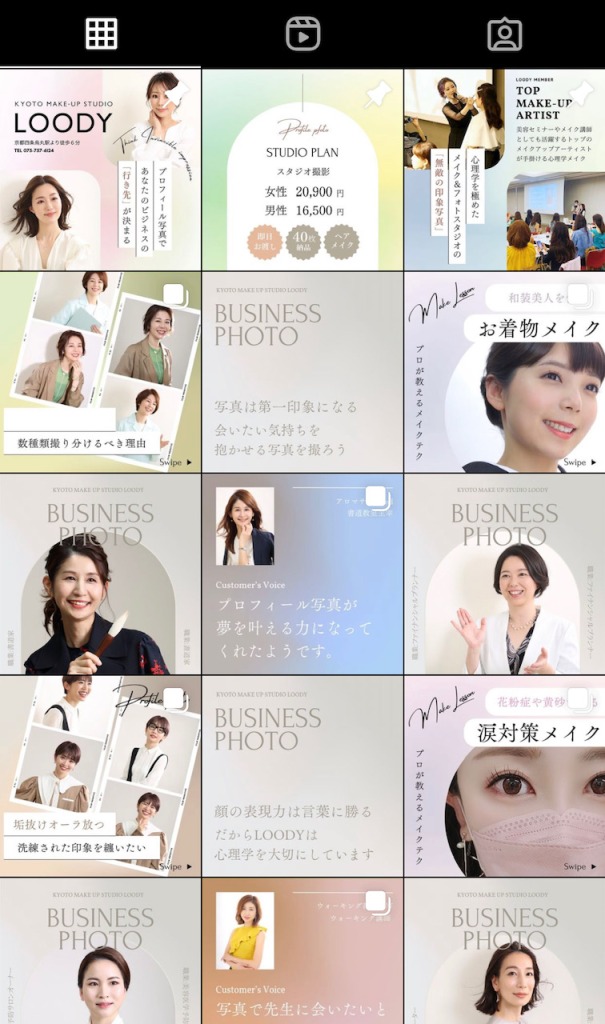Open the プロフィール写真が夢を叶える Customer's Voice post
The height and width of the screenshot is (1024, 605).
(x=302, y=574)
